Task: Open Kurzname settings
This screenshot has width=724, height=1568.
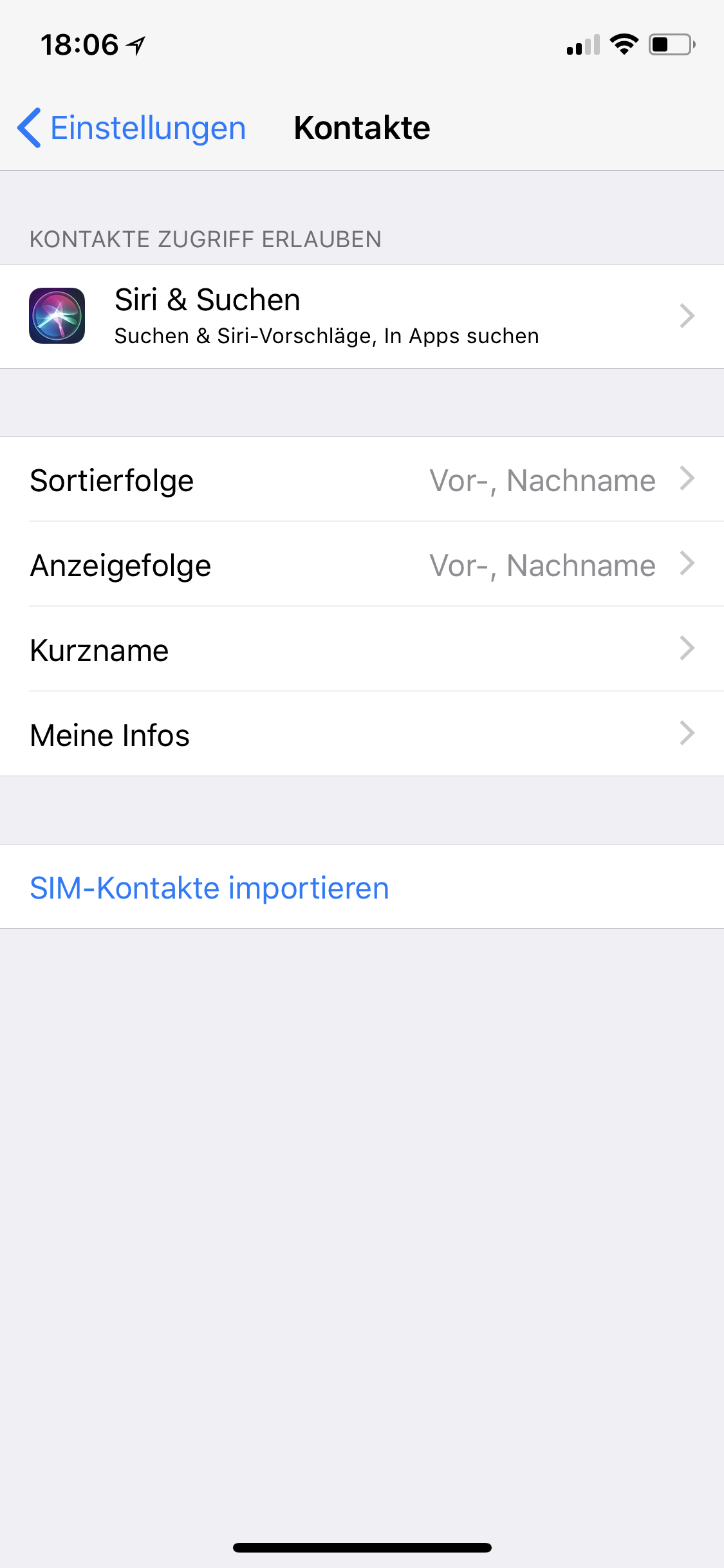Action: tap(362, 649)
